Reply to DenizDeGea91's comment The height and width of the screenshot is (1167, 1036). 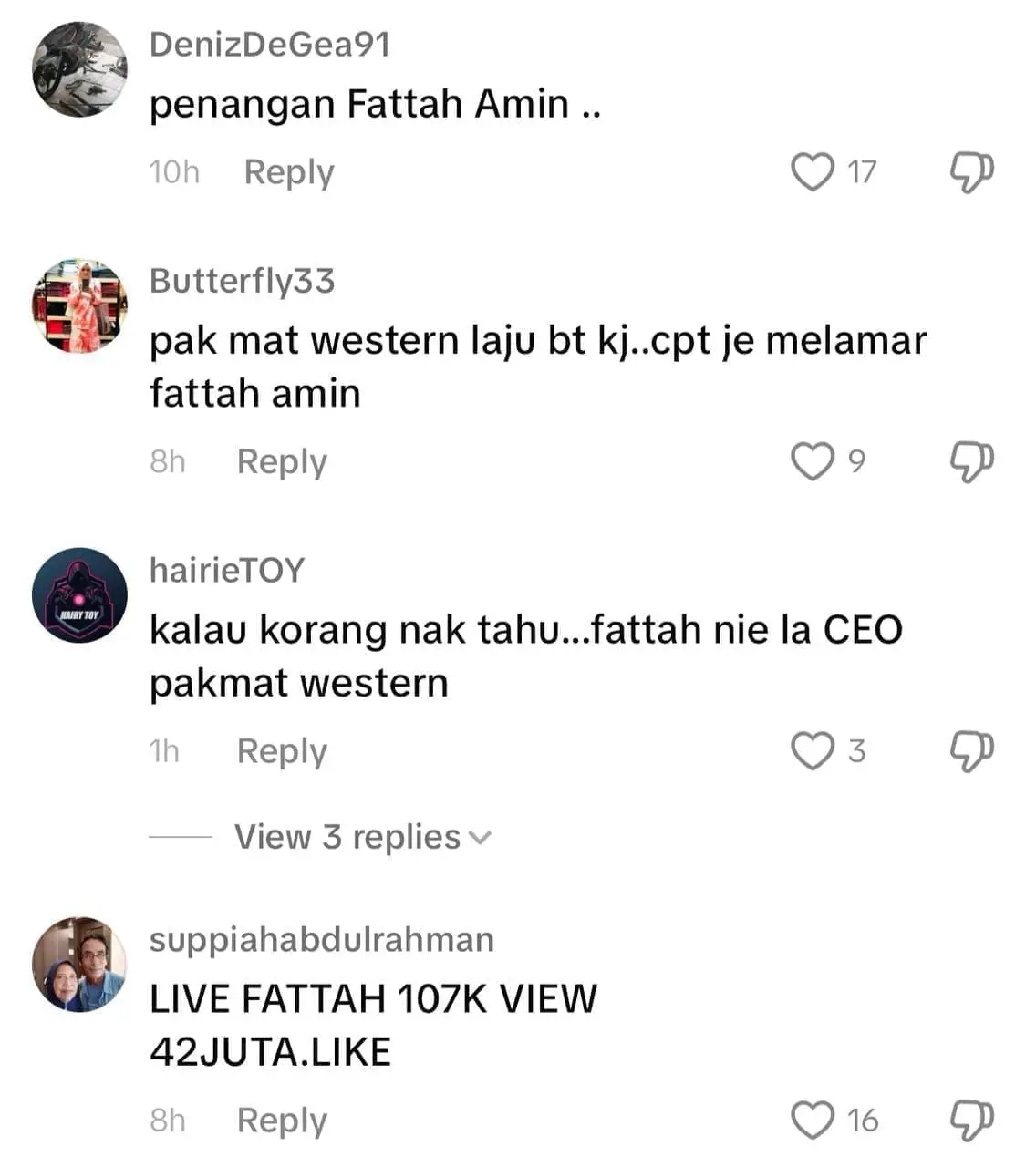(x=288, y=172)
